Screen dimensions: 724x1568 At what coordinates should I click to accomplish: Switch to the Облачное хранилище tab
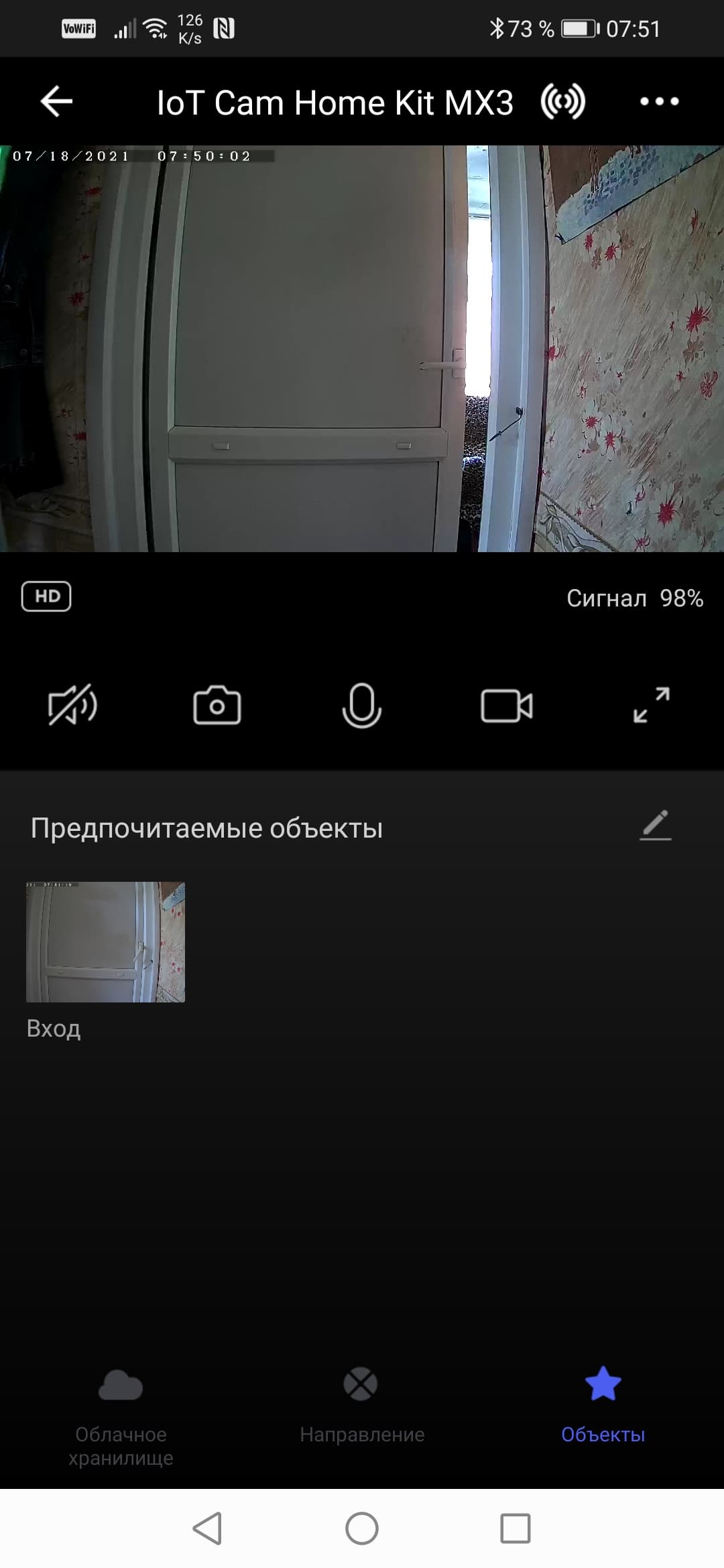point(121,1408)
